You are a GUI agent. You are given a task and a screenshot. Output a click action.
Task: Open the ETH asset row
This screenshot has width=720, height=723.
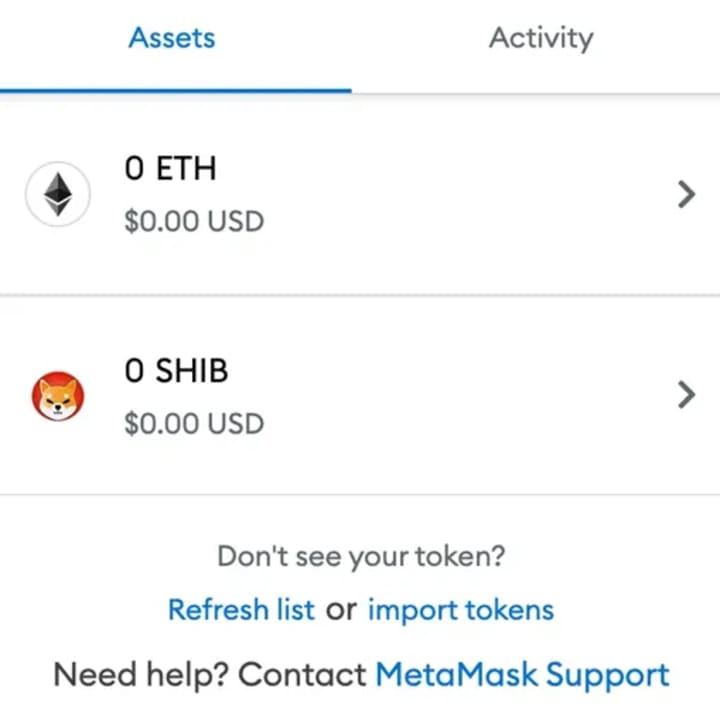tap(360, 194)
